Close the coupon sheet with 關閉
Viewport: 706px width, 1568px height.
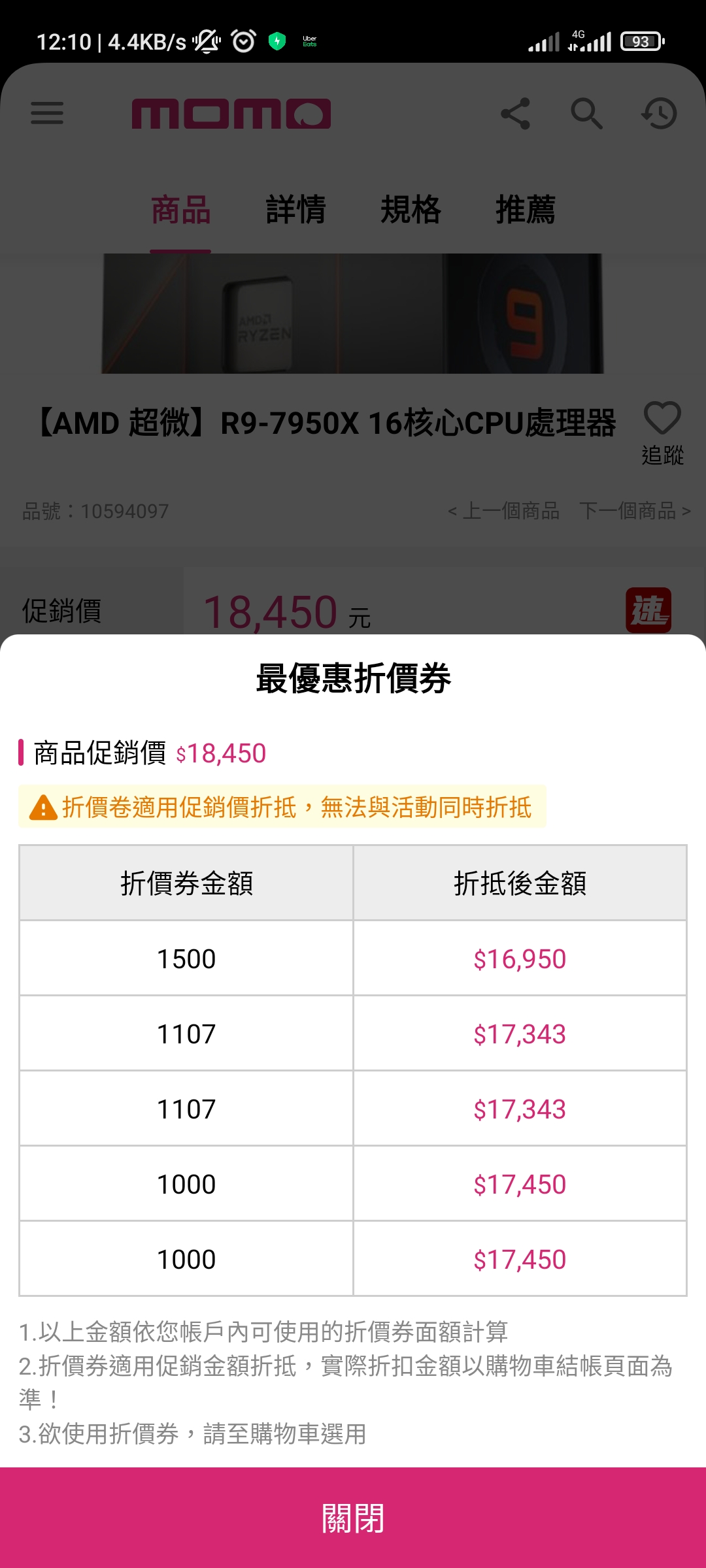[353, 1517]
